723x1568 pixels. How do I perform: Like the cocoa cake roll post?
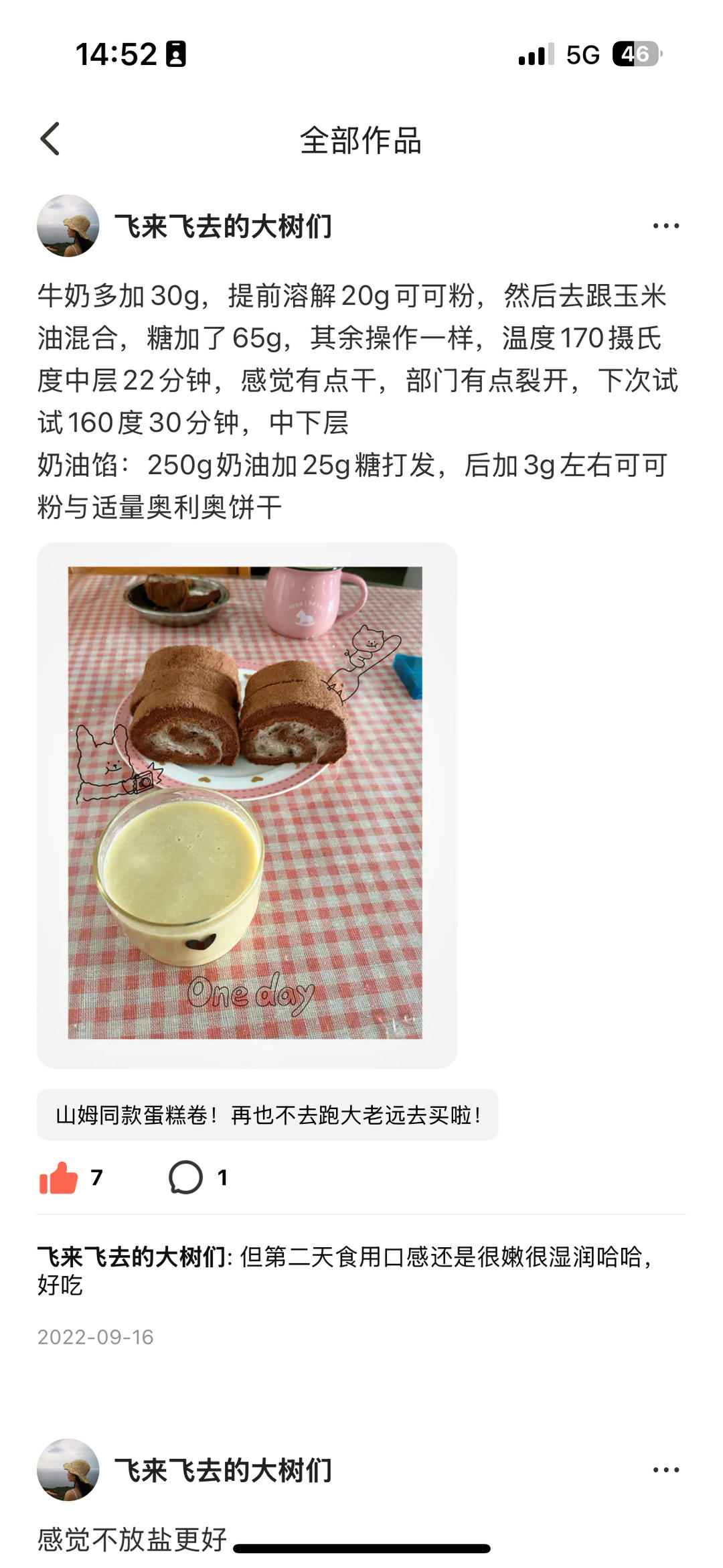click(59, 1178)
